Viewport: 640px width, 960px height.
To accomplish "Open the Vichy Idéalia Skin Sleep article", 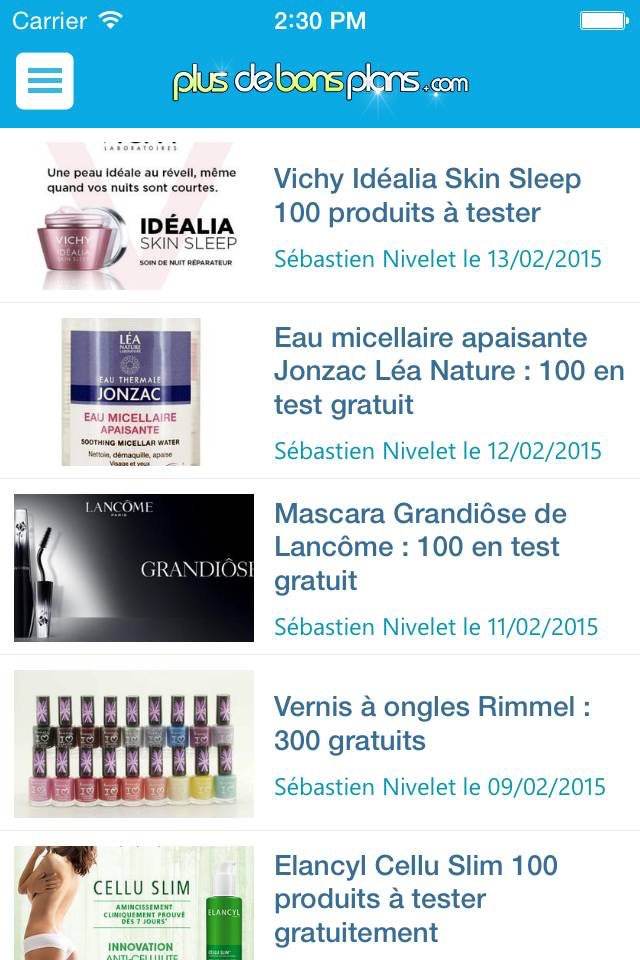I will 320,216.
